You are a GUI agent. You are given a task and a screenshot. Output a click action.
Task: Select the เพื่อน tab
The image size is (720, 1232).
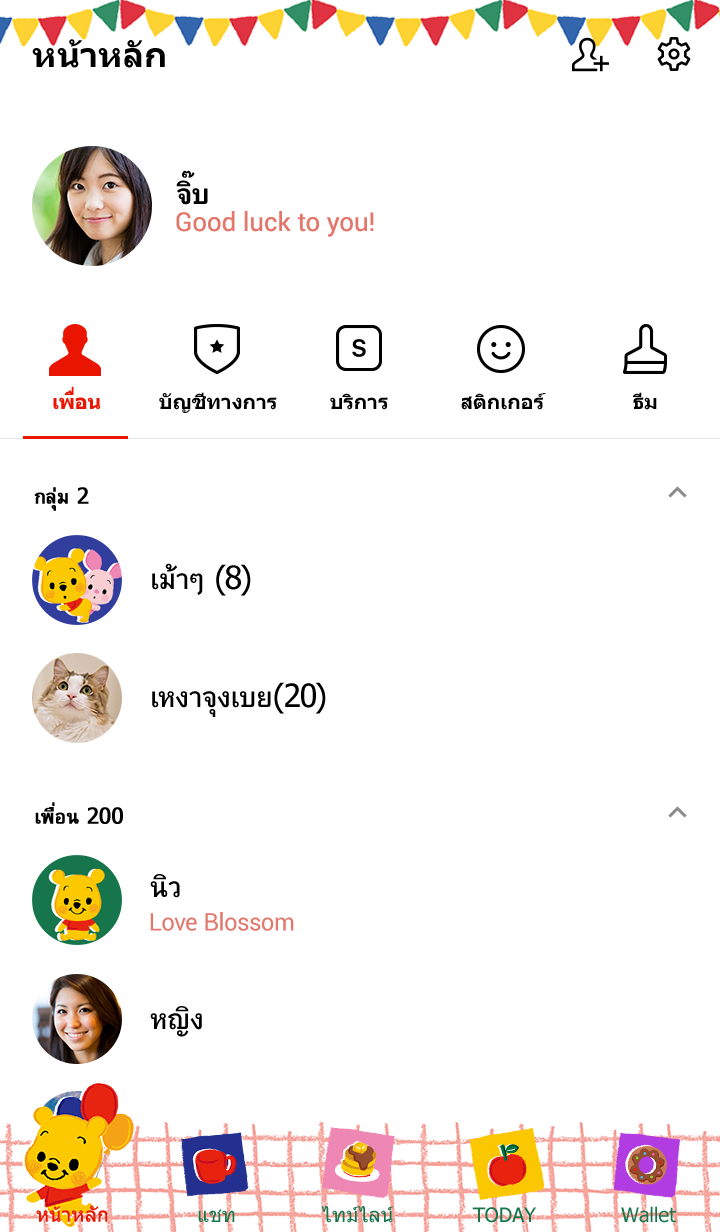tap(76, 370)
